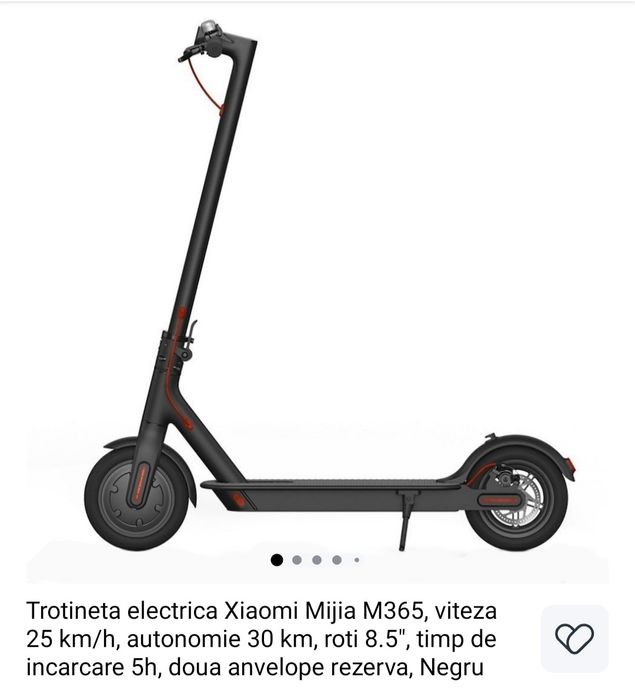Viewport: 635px width, 700px height.
Task: Jump to the second photo indicator dot
Action: point(297,560)
